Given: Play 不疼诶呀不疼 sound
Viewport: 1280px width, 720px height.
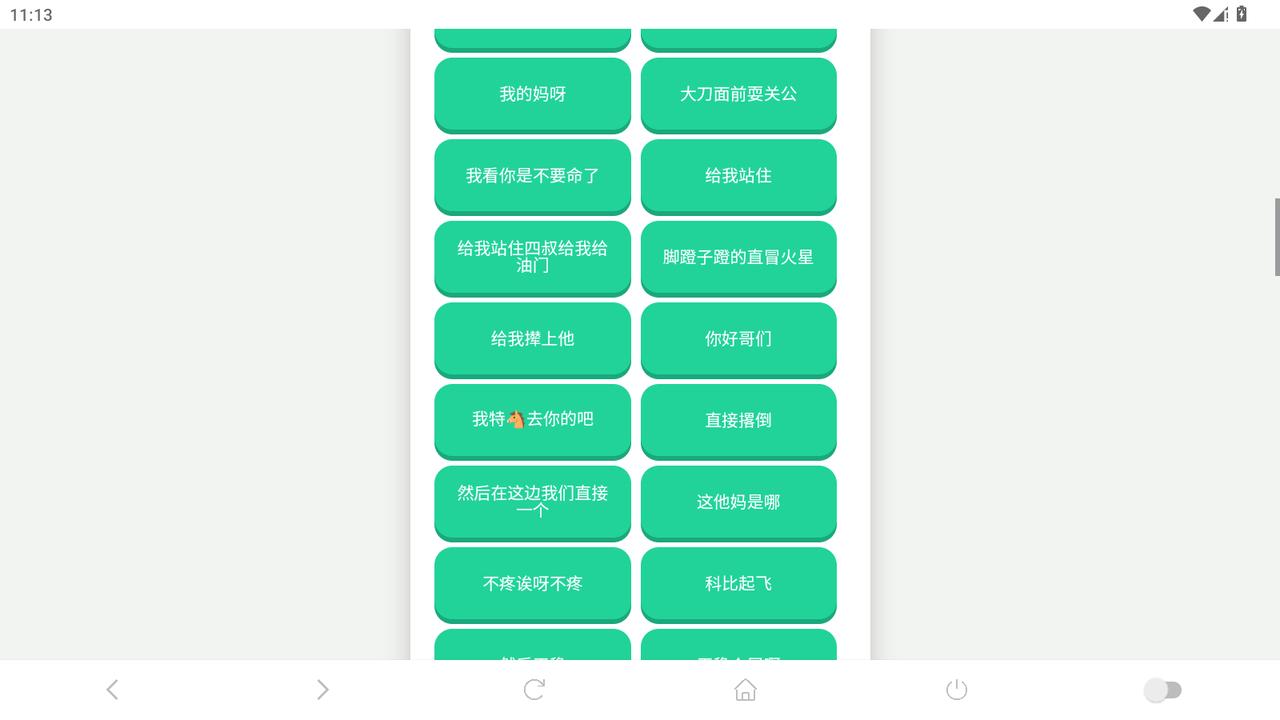Looking at the screenshot, I should (x=532, y=584).
